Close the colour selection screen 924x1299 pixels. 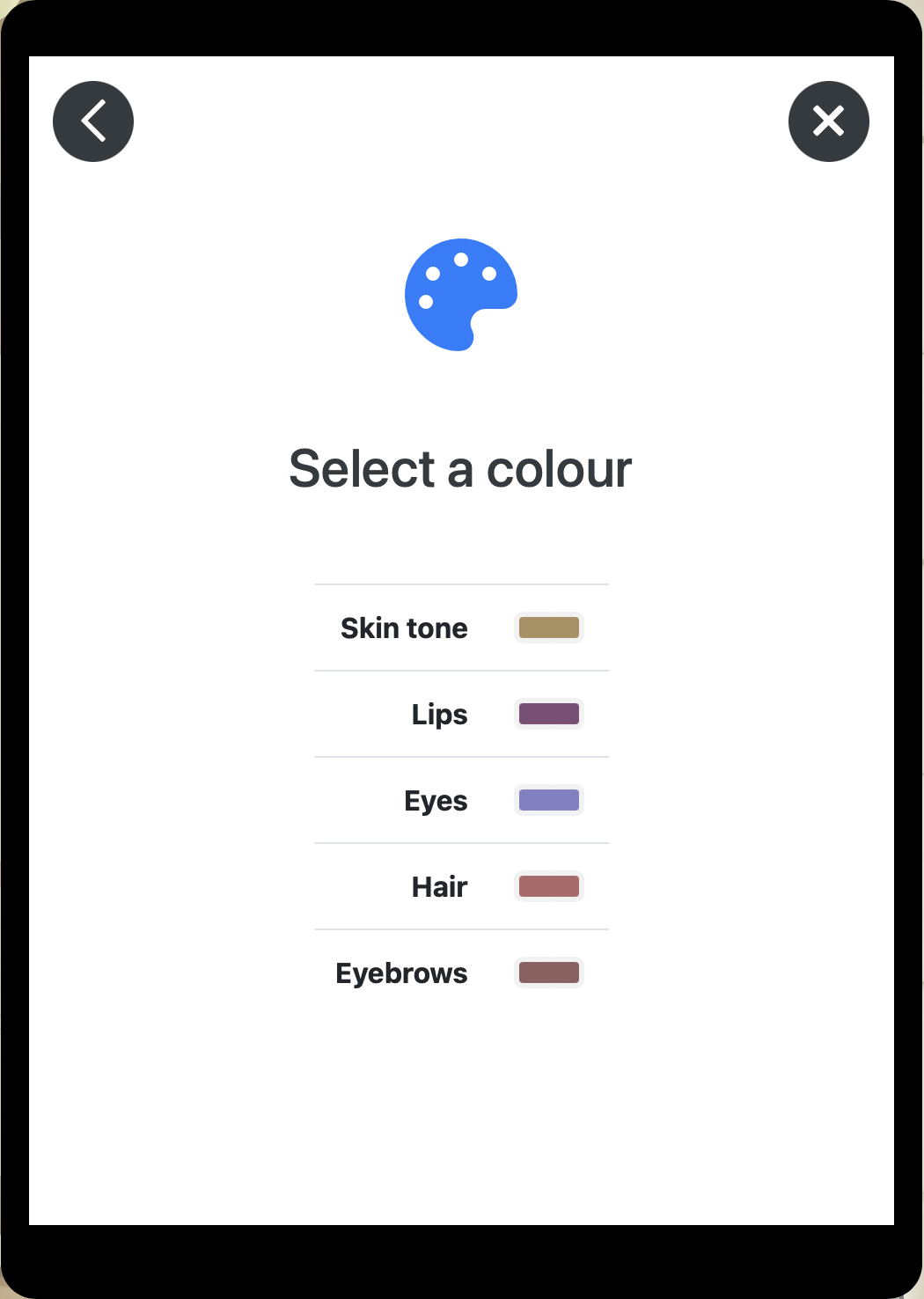828,121
